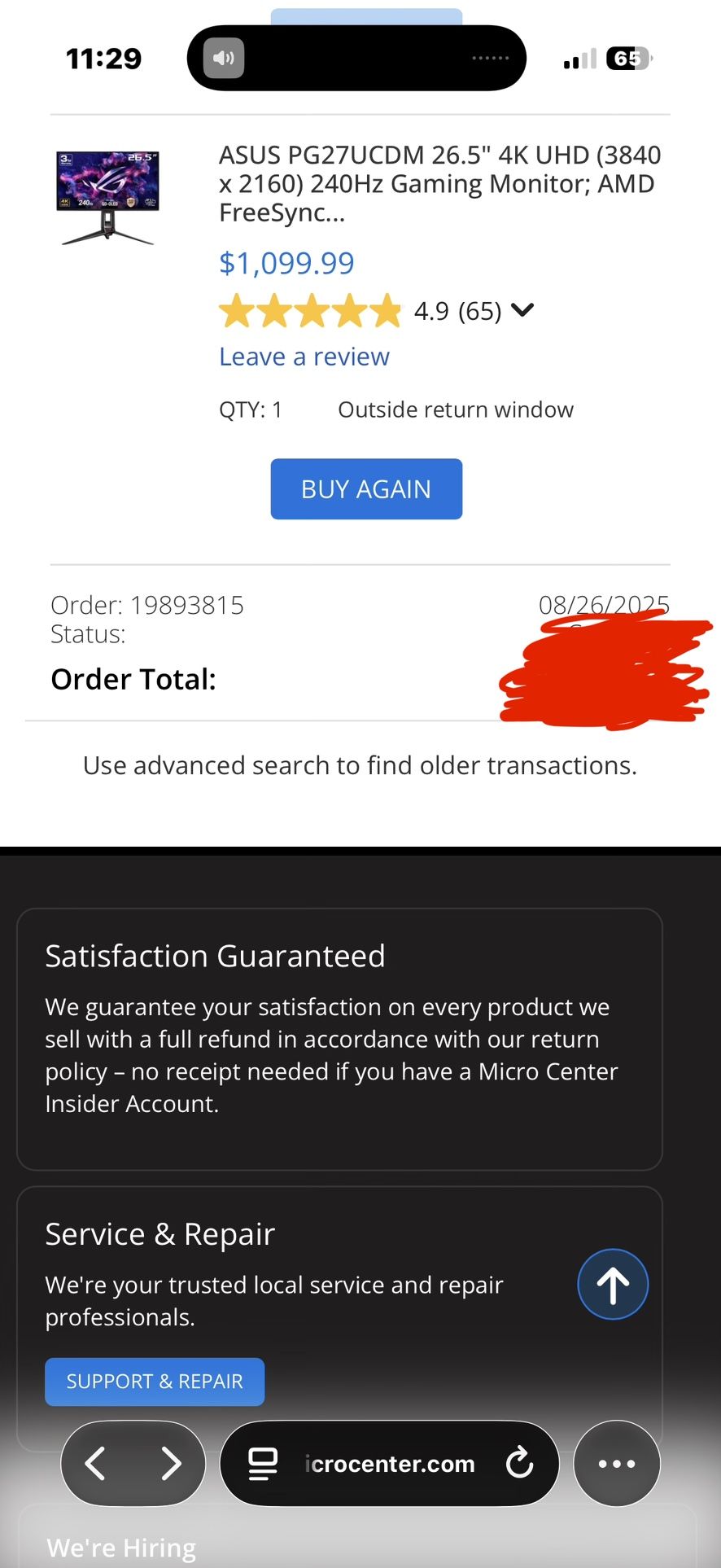Open the ASUS PG27UCDM monitor product image
Viewport: 721px width, 1568px height.
pos(107,198)
